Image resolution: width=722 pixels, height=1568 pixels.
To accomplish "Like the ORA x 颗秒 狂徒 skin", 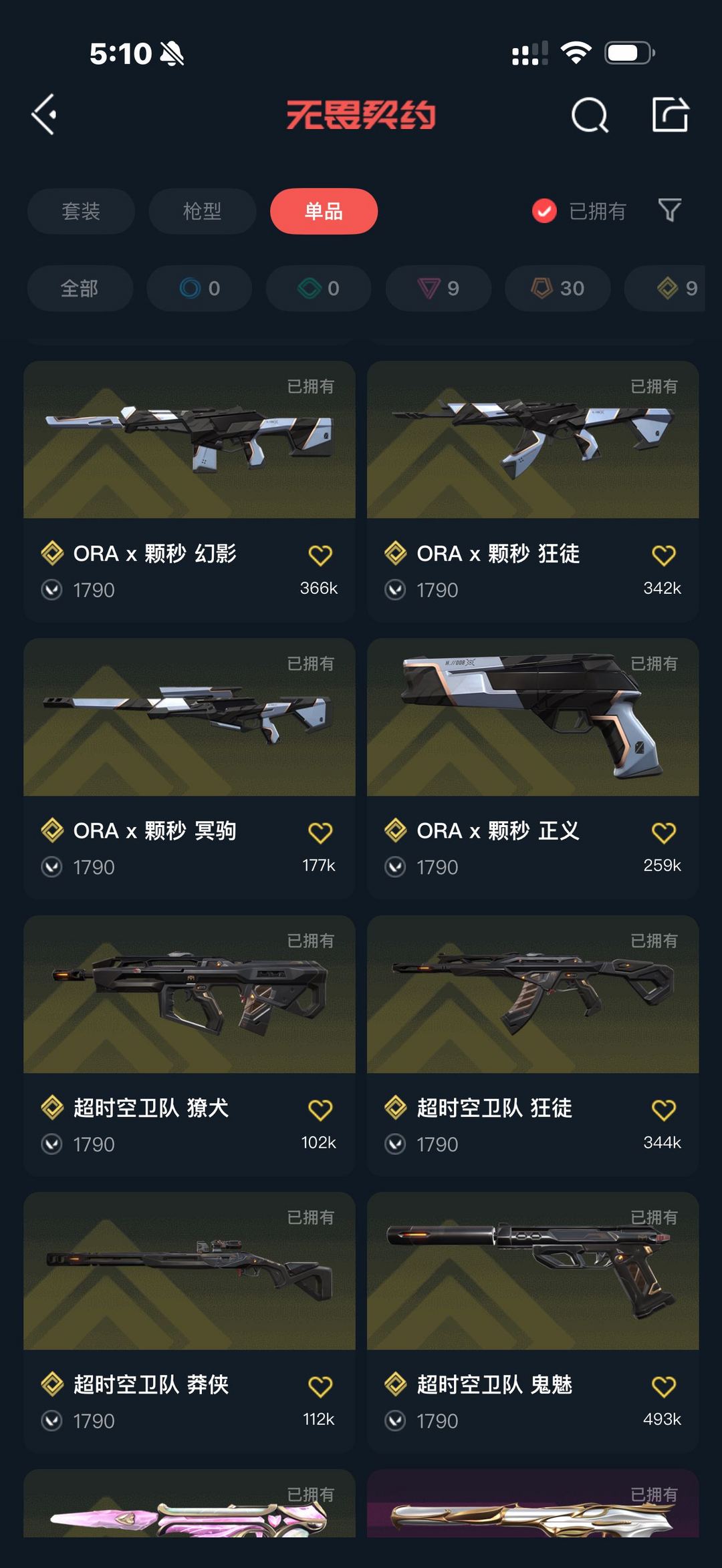I will click(x=663, y=555).
